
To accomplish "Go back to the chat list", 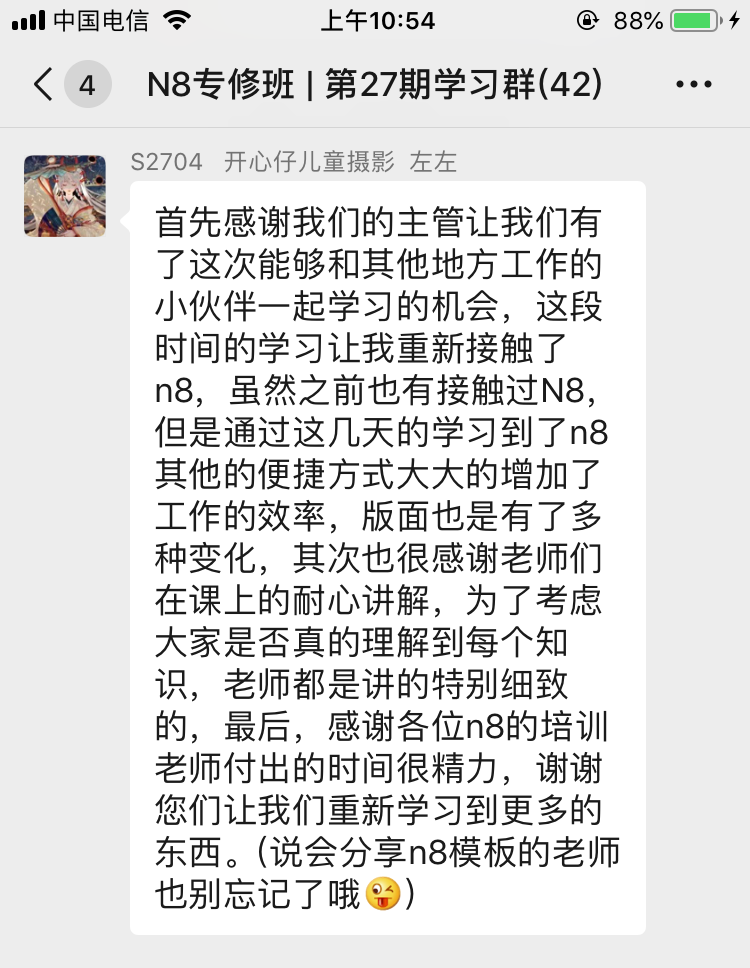I will click(x=44, y=85).
